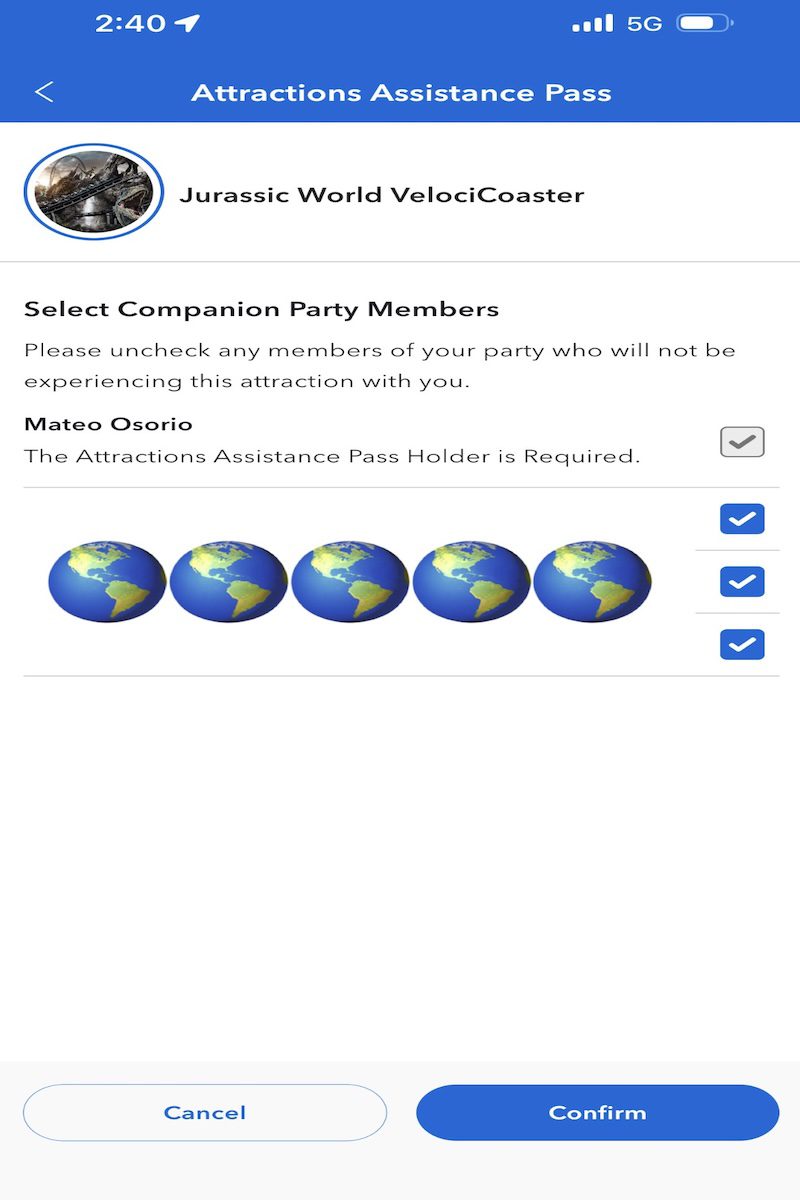Cancel the party member selection
Screen dimensions: 800x1200
[205, 1112]
